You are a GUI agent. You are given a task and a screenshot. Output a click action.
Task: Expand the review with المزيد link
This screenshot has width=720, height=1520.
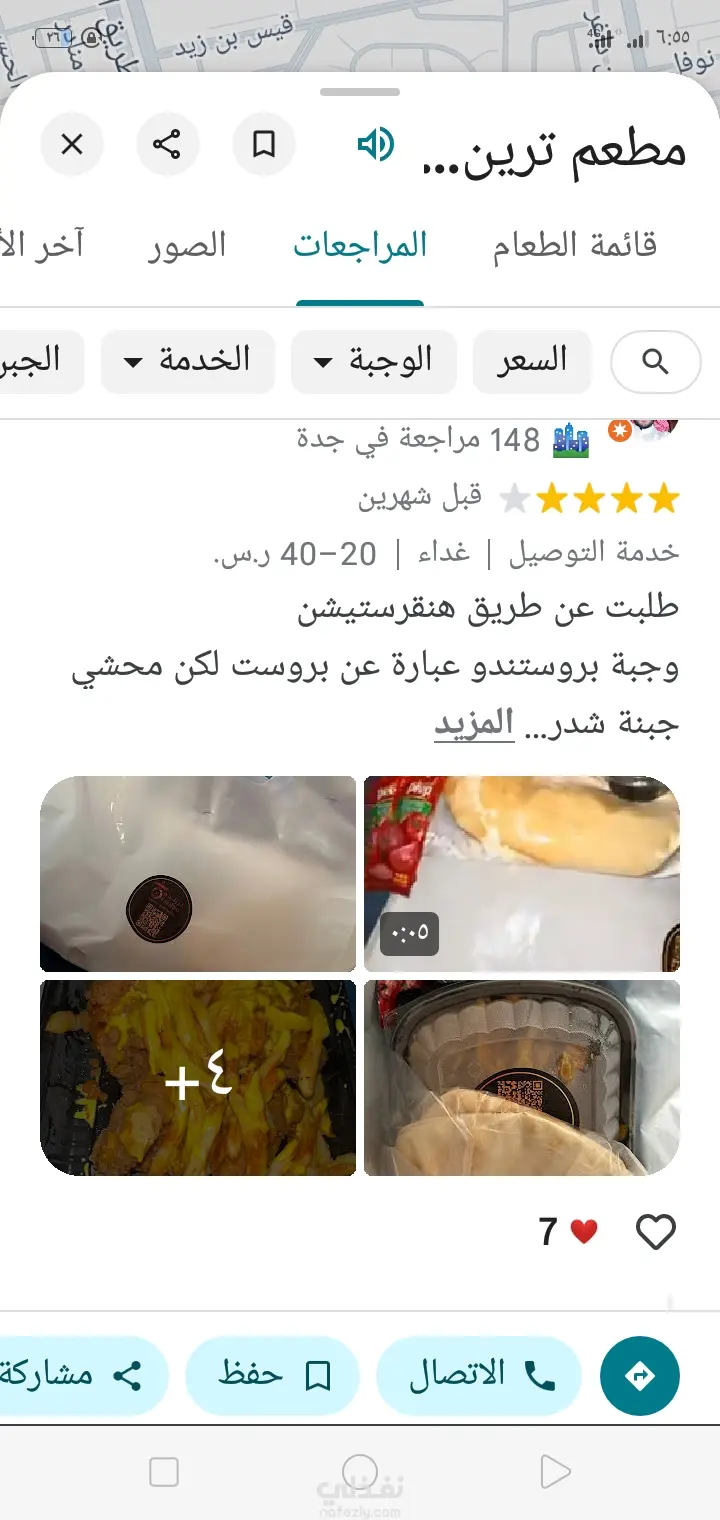pos(474,723)
